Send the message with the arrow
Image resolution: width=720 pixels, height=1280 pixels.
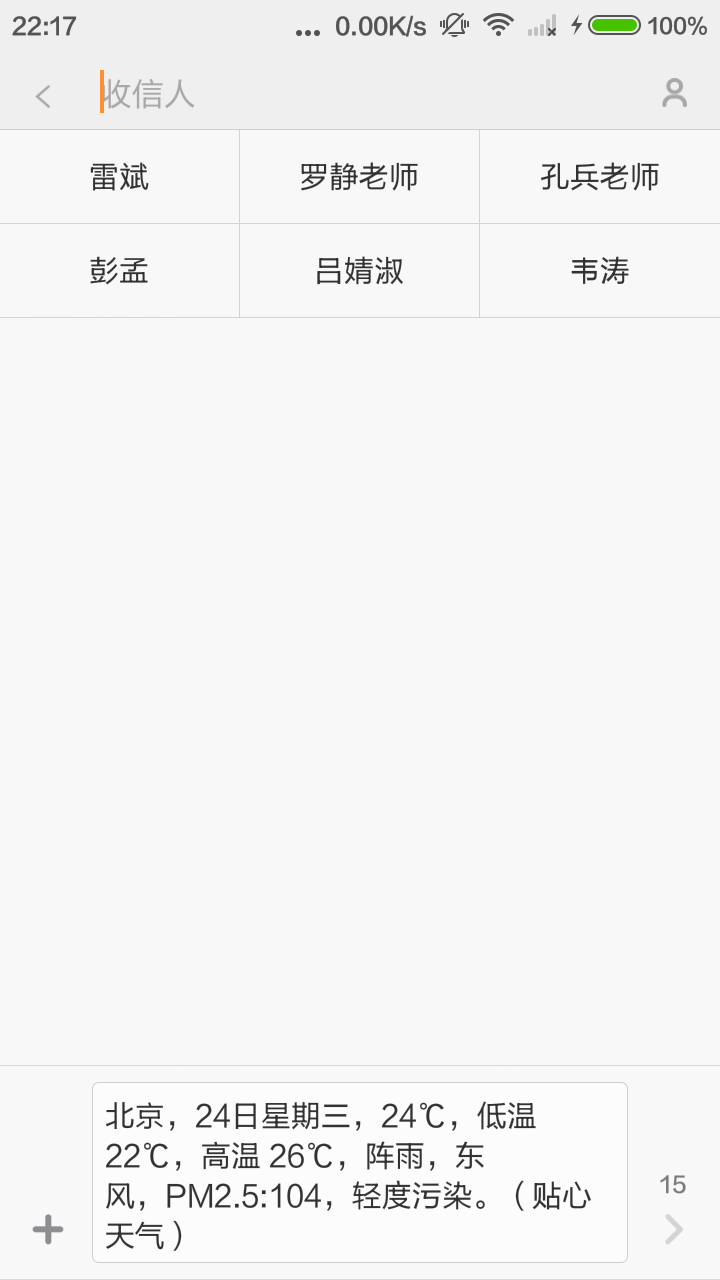(x=674, y=1229)
